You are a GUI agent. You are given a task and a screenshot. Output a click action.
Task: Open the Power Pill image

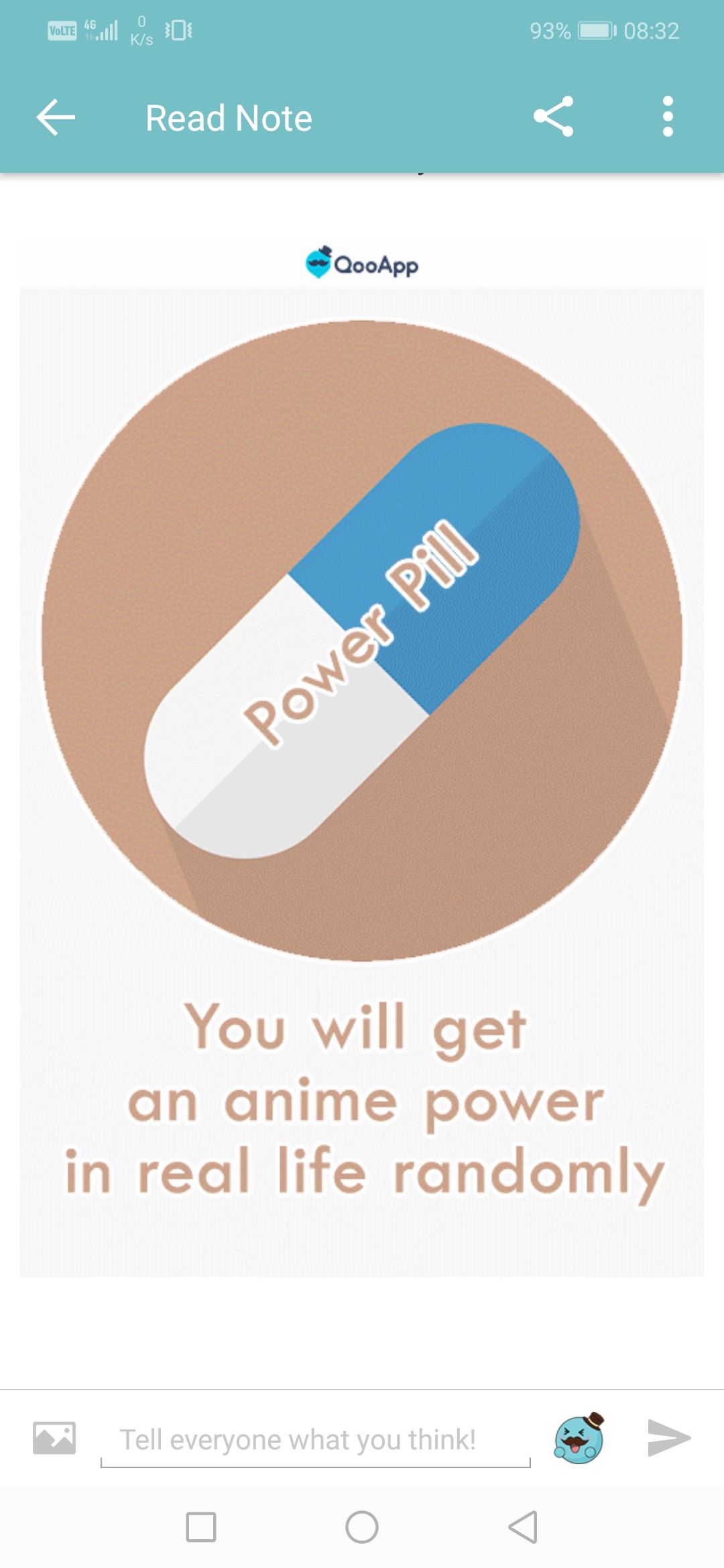click(362, 757)
